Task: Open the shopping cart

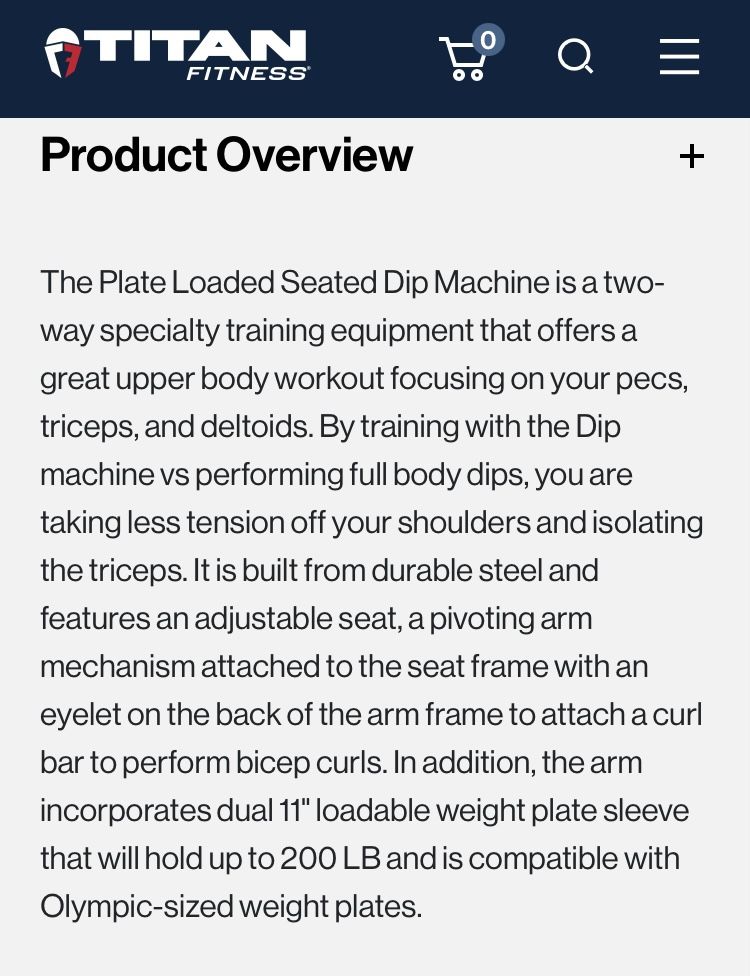Action: pos(469,55)
